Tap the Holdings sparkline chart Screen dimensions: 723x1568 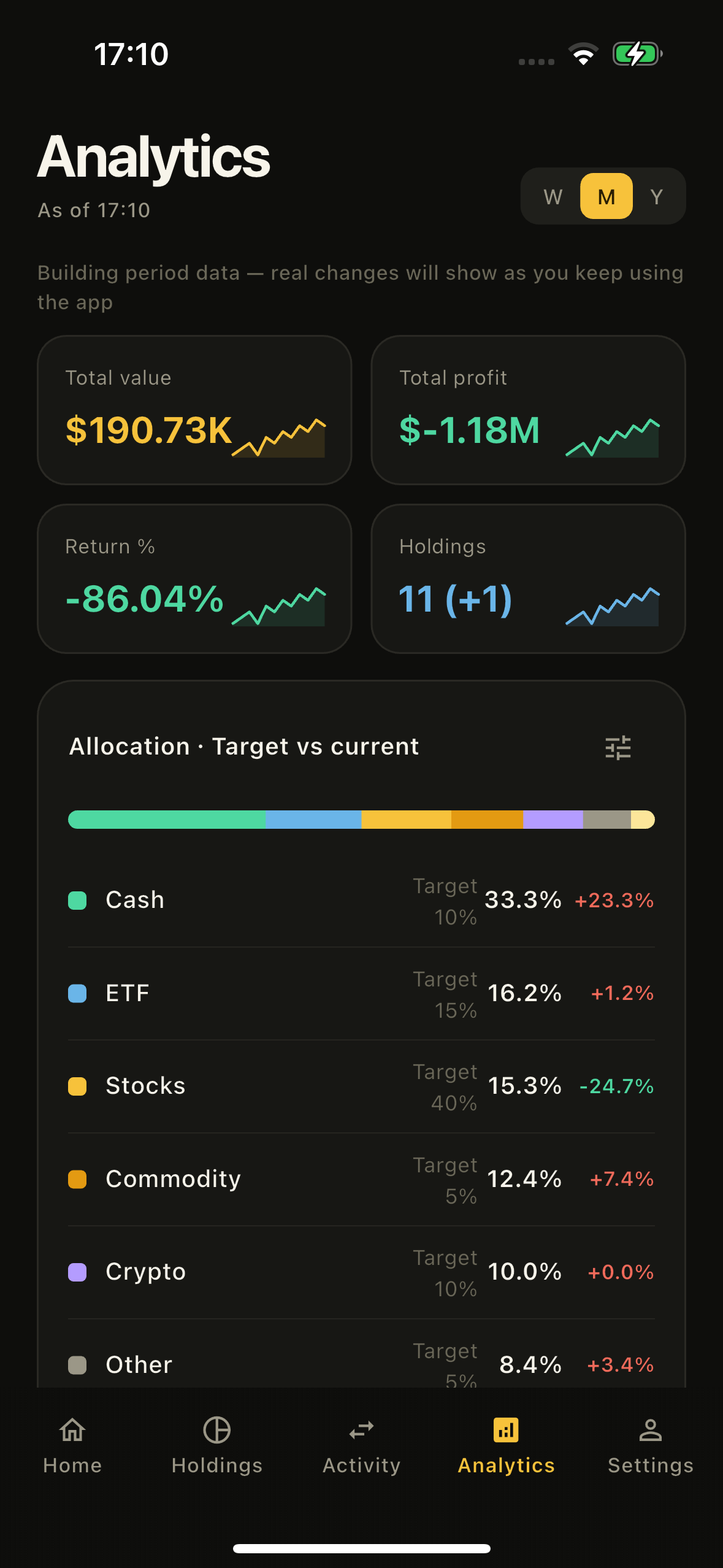[611, 607]
